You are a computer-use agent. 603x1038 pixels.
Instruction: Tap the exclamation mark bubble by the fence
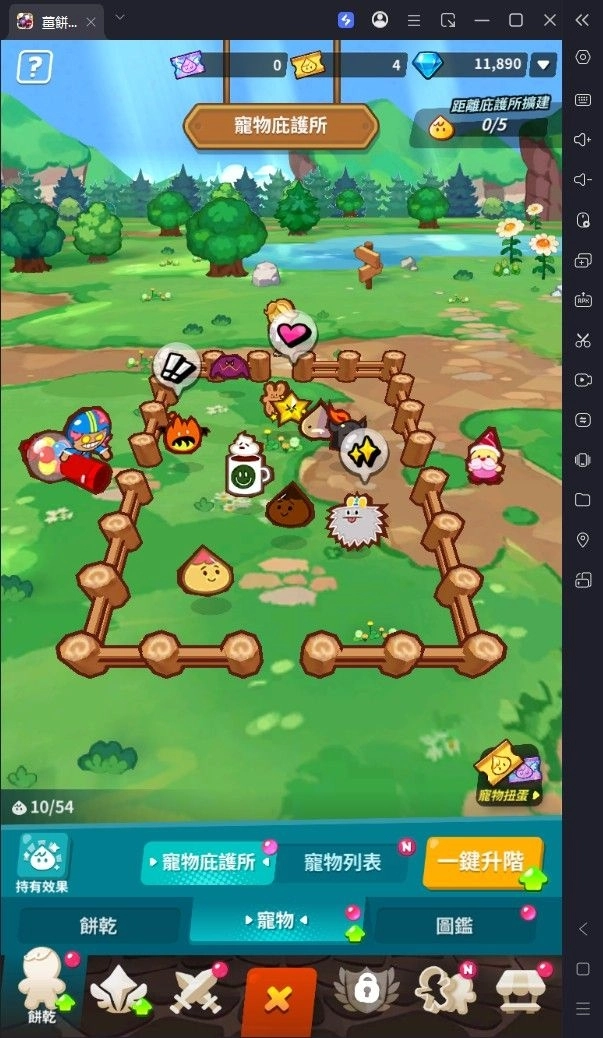[177, 366]
